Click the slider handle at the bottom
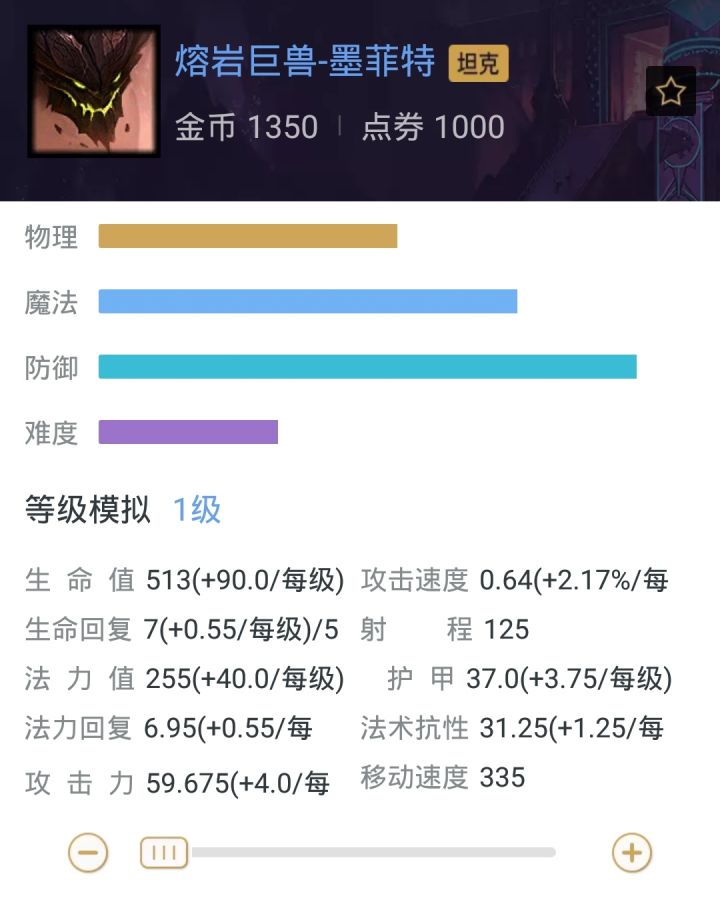The height and width of the screenshot is (900, 720). 163,852
